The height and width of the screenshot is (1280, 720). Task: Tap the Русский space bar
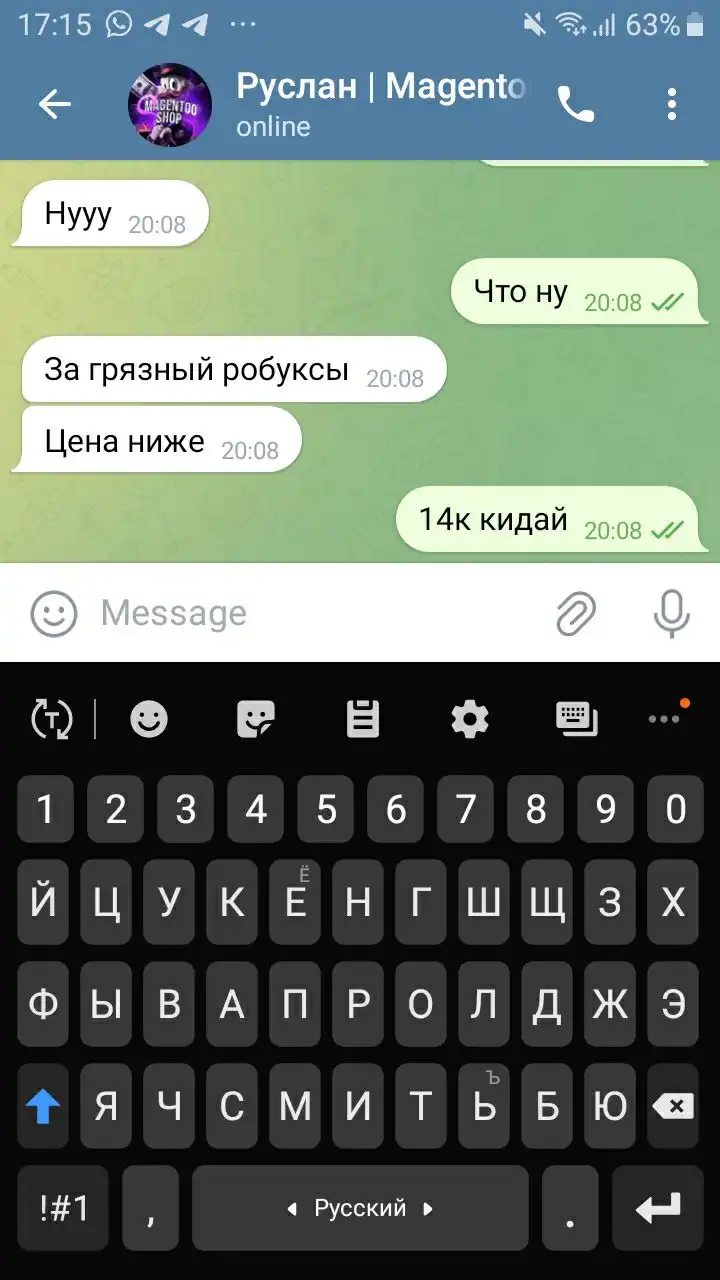pos(360,1209)
